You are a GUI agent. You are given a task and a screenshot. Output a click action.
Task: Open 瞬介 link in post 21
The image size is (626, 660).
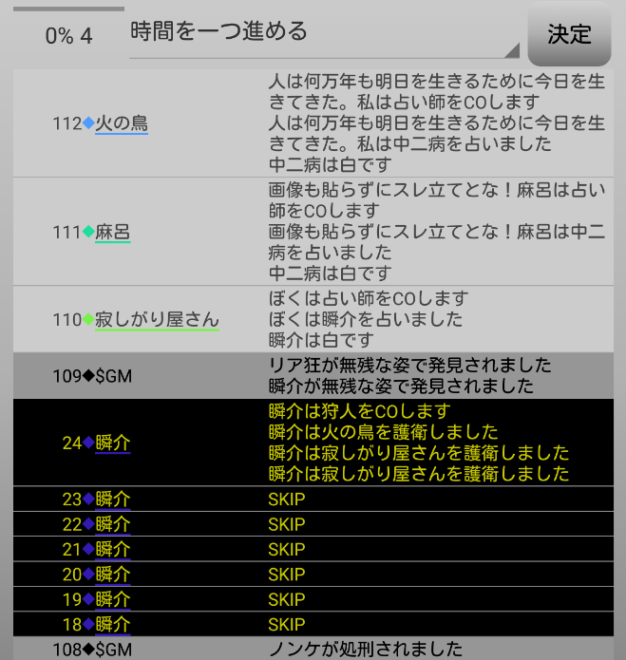pos(113,549)
